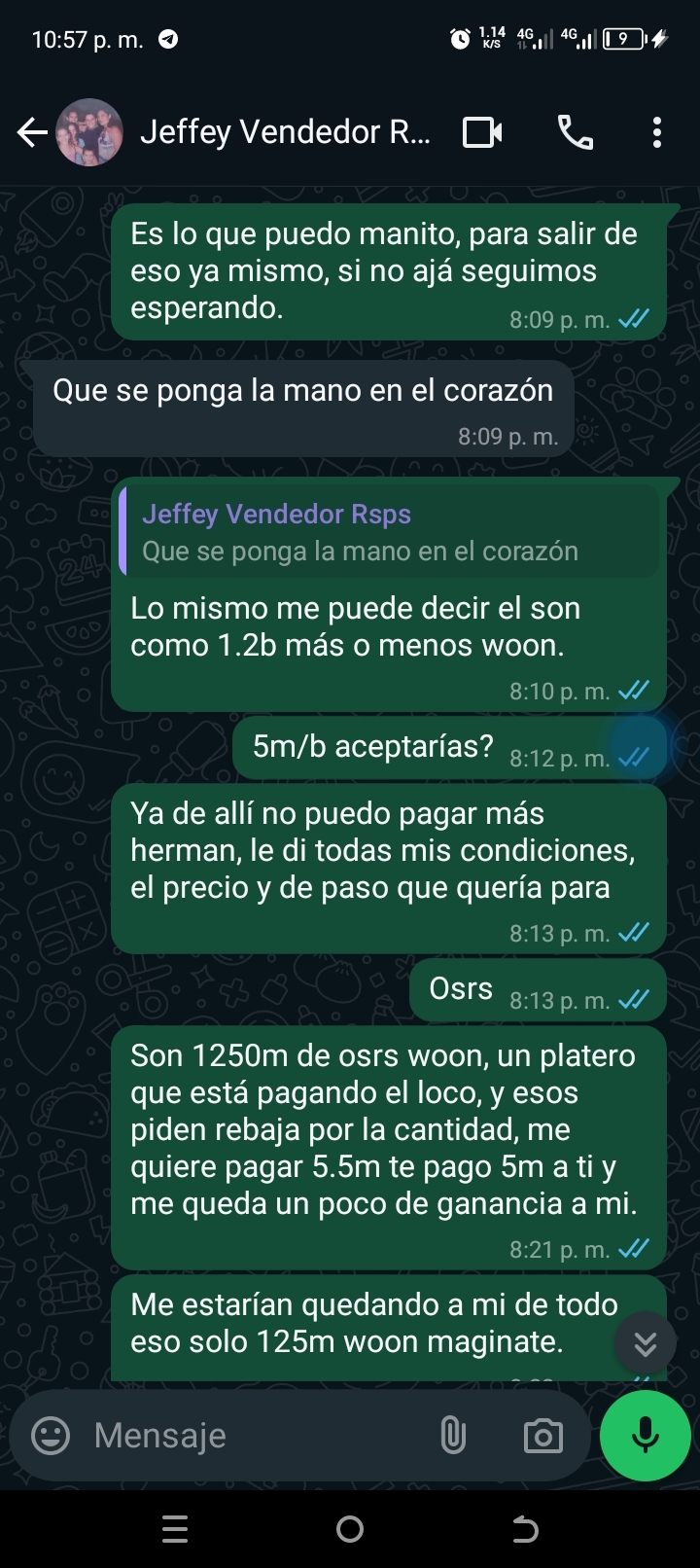Jump down to the latest messages
700x1568 pixels.
coord(645,1343)
